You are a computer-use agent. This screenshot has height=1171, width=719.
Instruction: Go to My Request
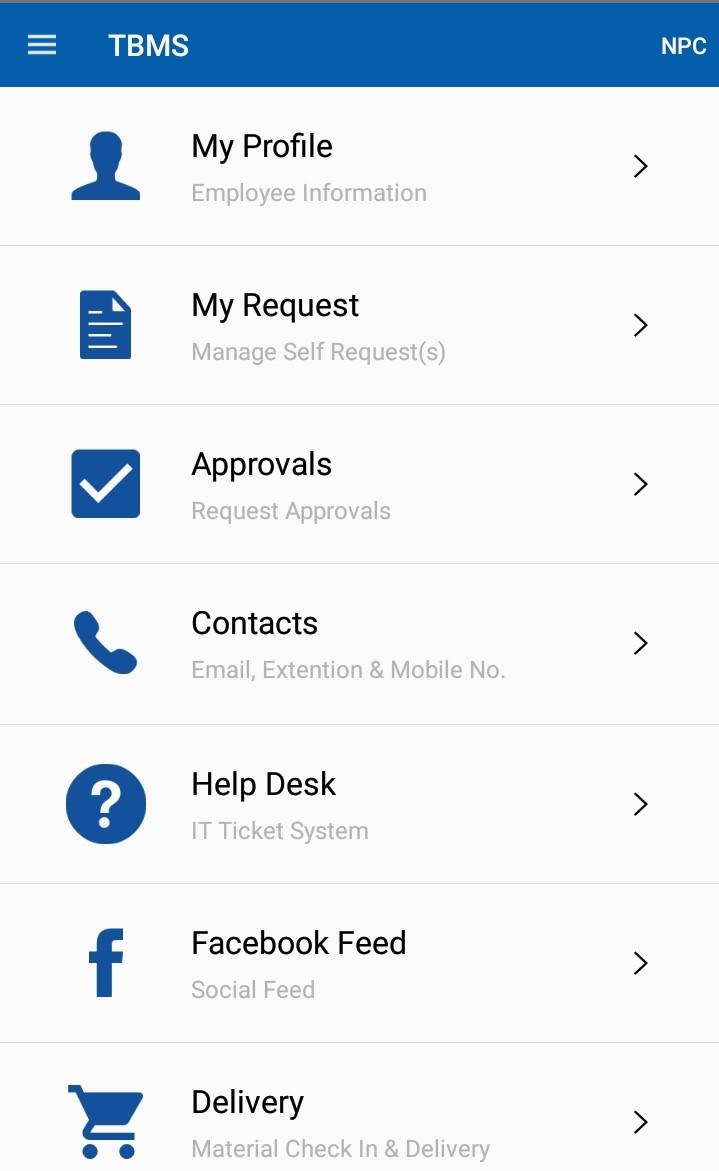point(359,325)
